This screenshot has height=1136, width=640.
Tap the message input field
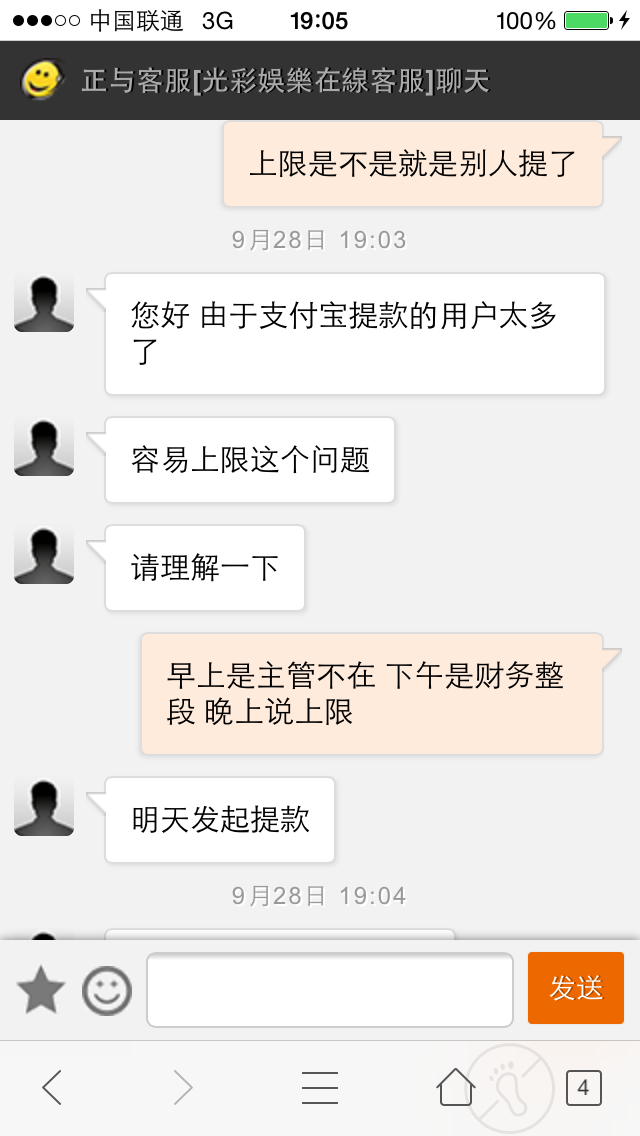(x=330, y=989)
